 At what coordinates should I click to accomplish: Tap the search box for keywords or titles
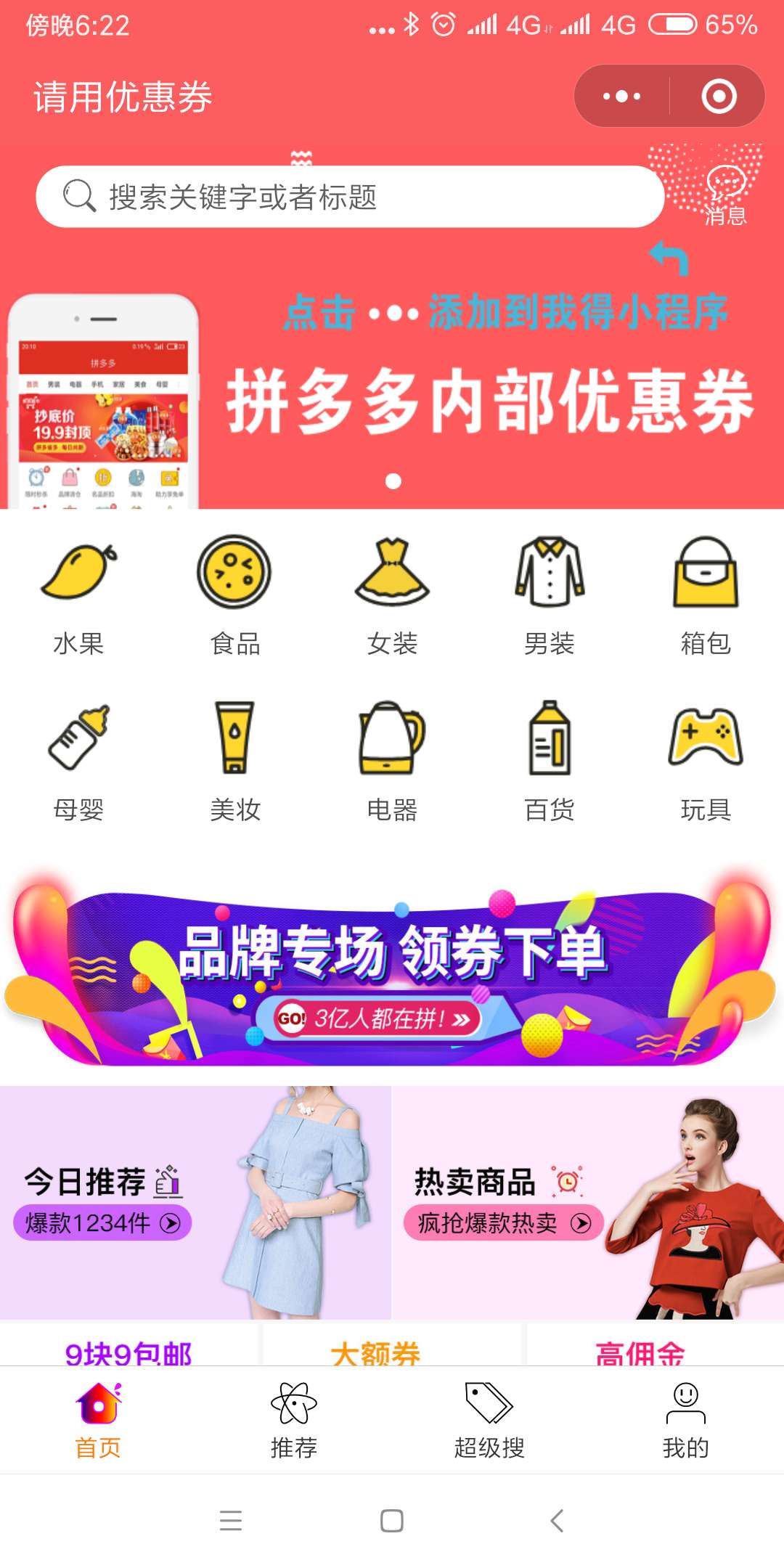pos(350,197)
